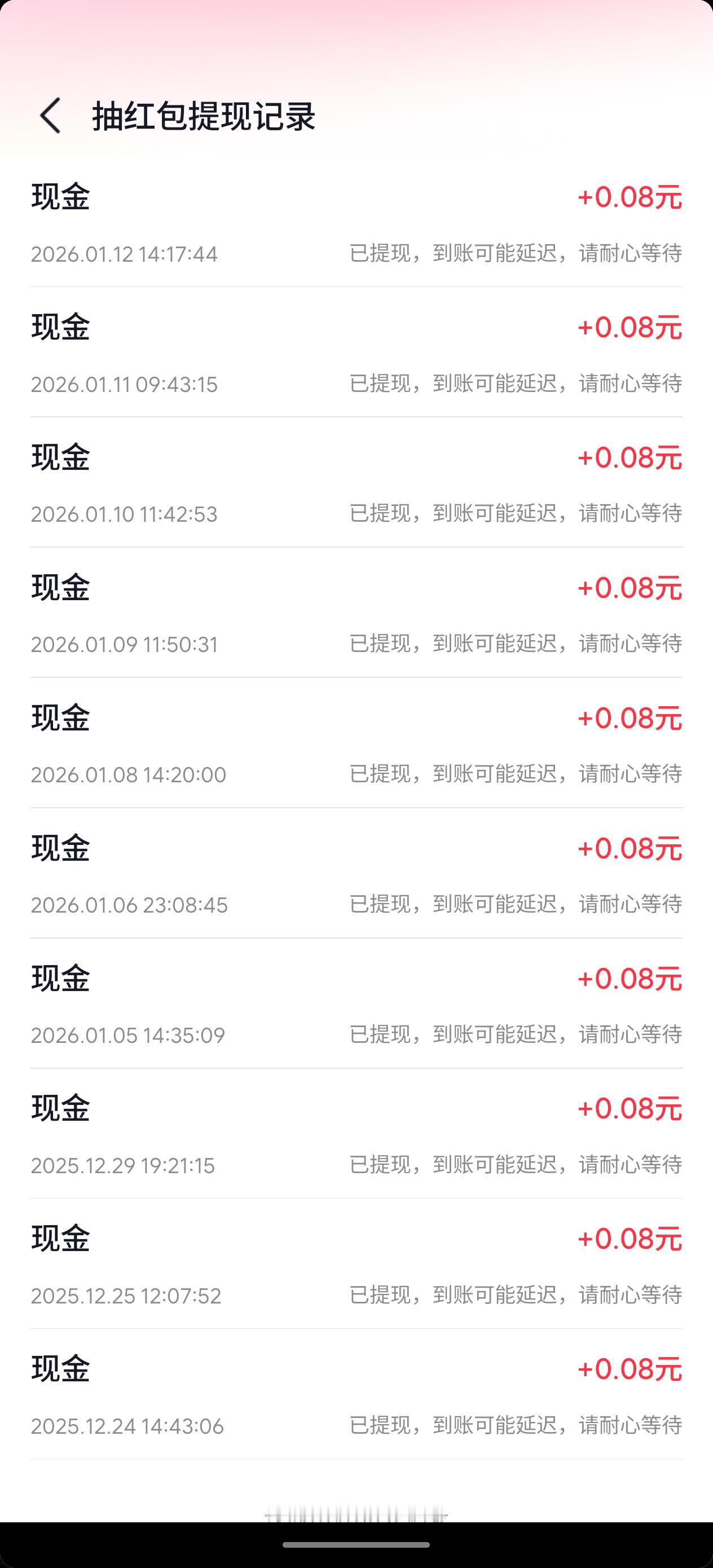
Task: Go back from the withdrawal records page
Action: (51, 116)
